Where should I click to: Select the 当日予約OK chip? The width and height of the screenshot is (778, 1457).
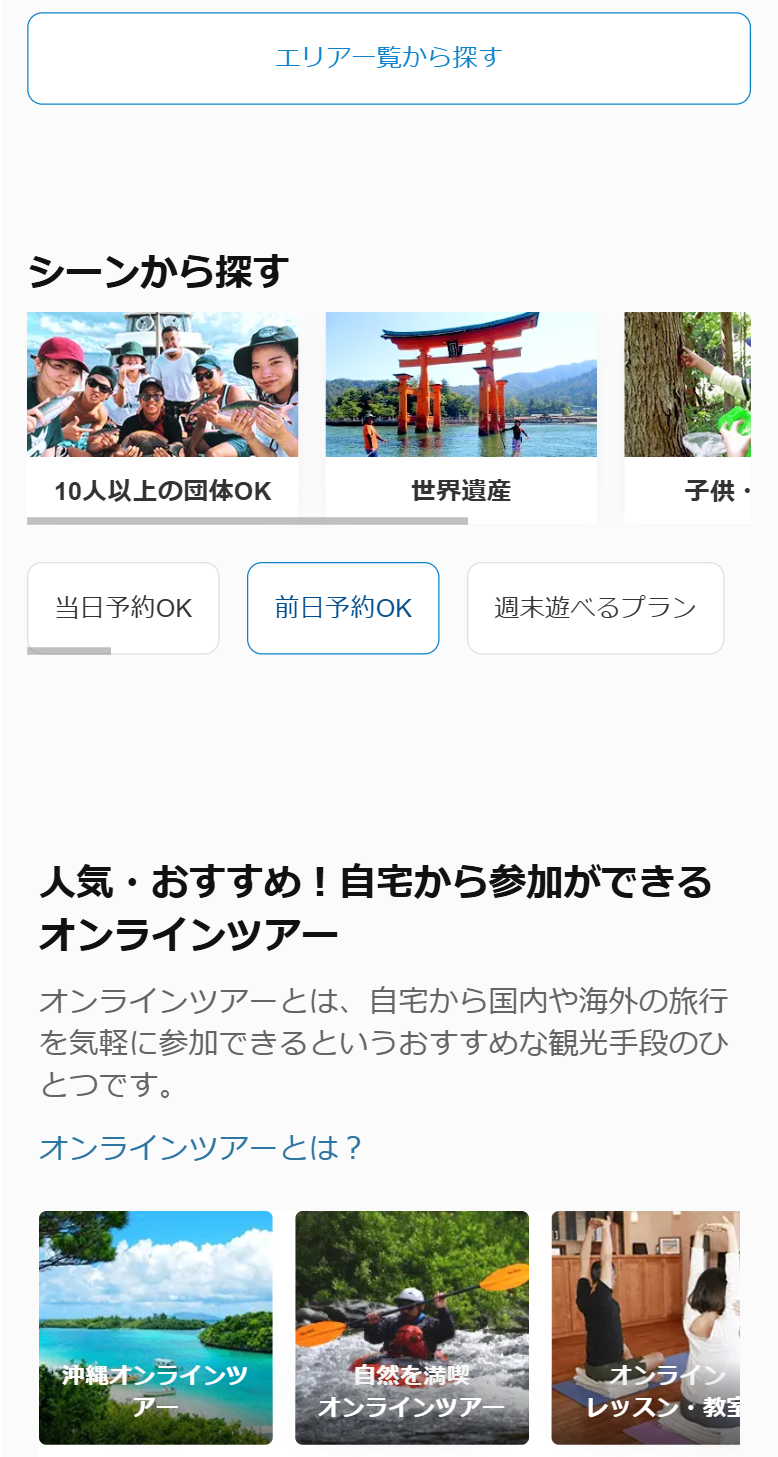tap(123, 608)
